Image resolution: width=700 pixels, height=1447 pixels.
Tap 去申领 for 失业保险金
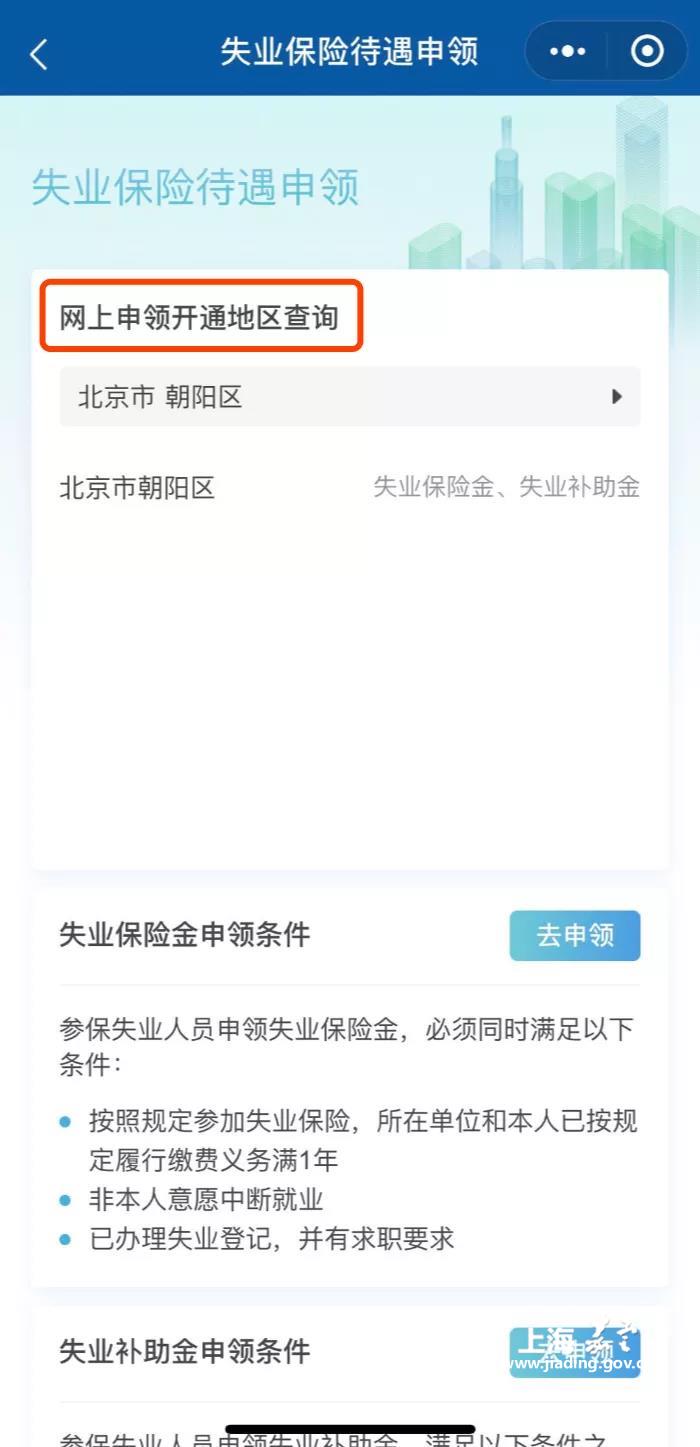click(574, 936)
